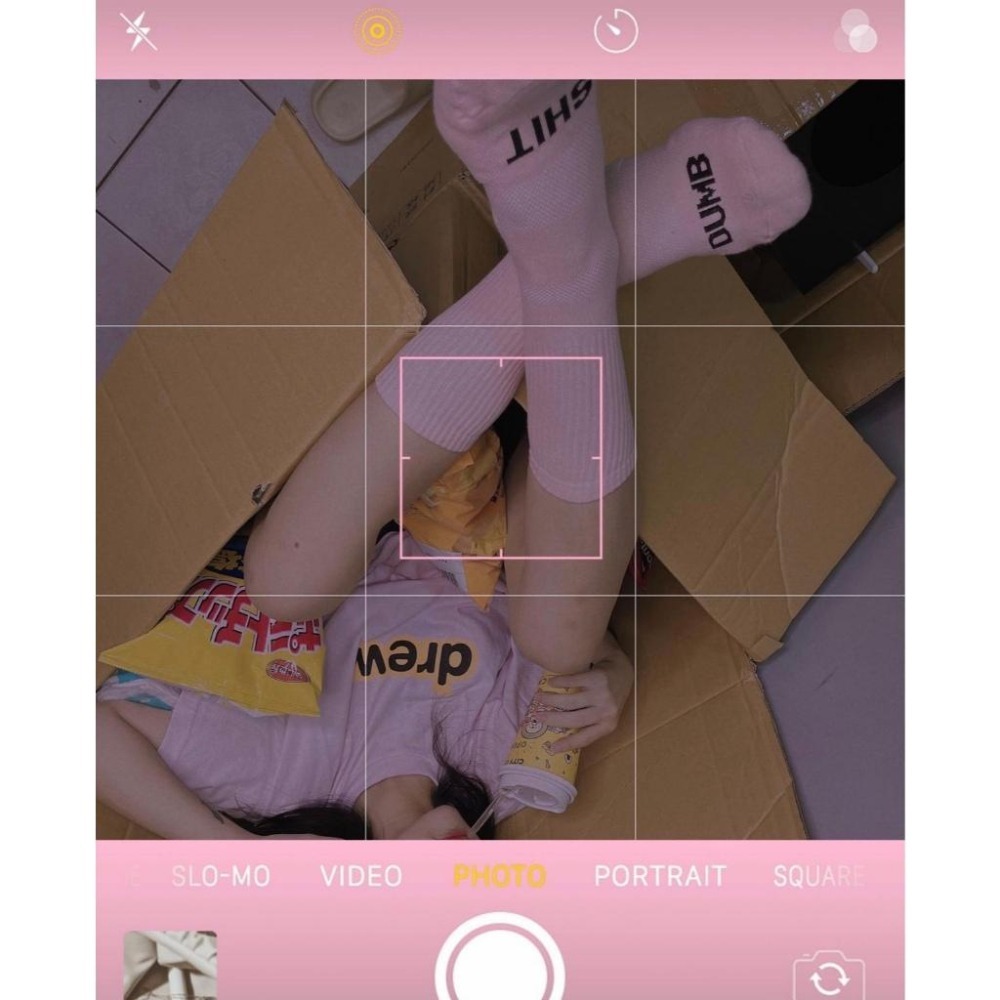
Task: Switch to PORTRAIT mode
Action: [660, 877]
